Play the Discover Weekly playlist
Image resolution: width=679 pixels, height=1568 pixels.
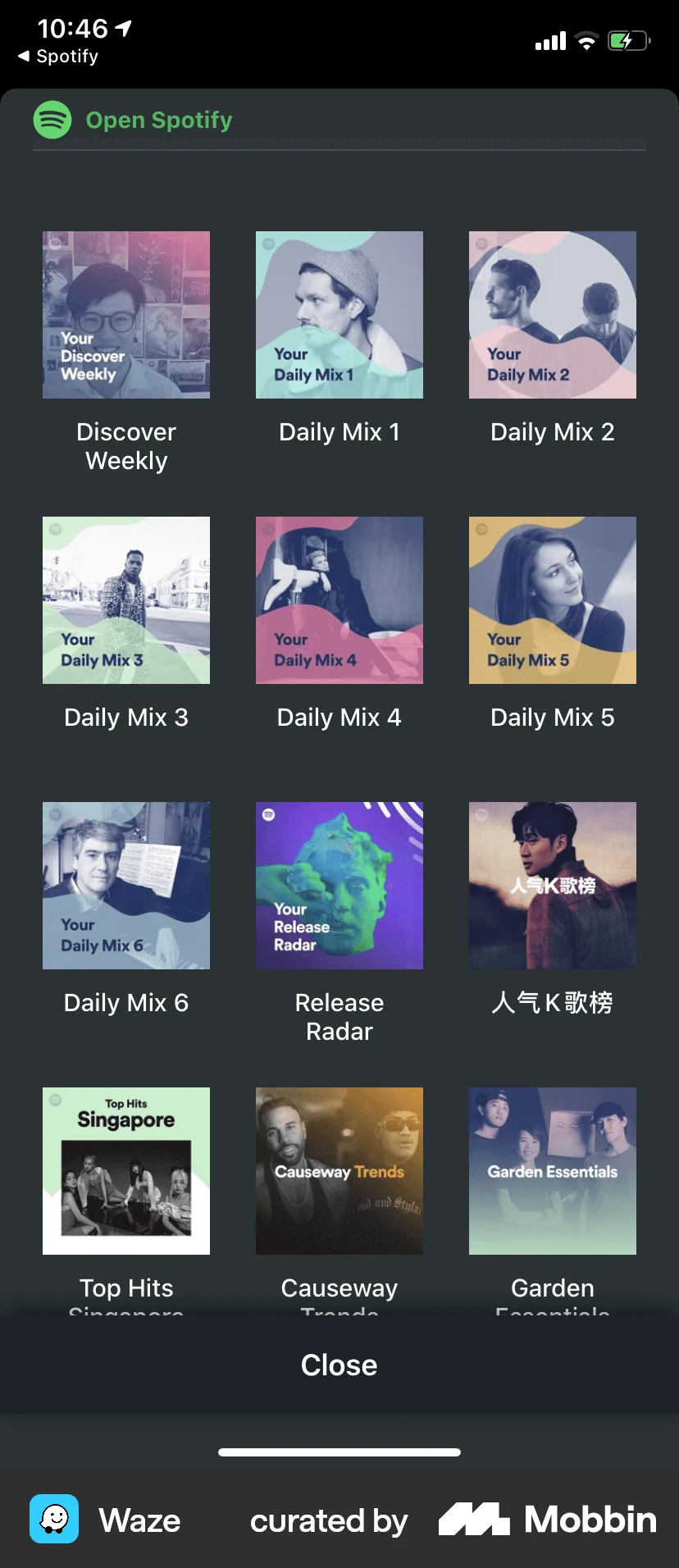pyautogui.click(x=126, y=315)
